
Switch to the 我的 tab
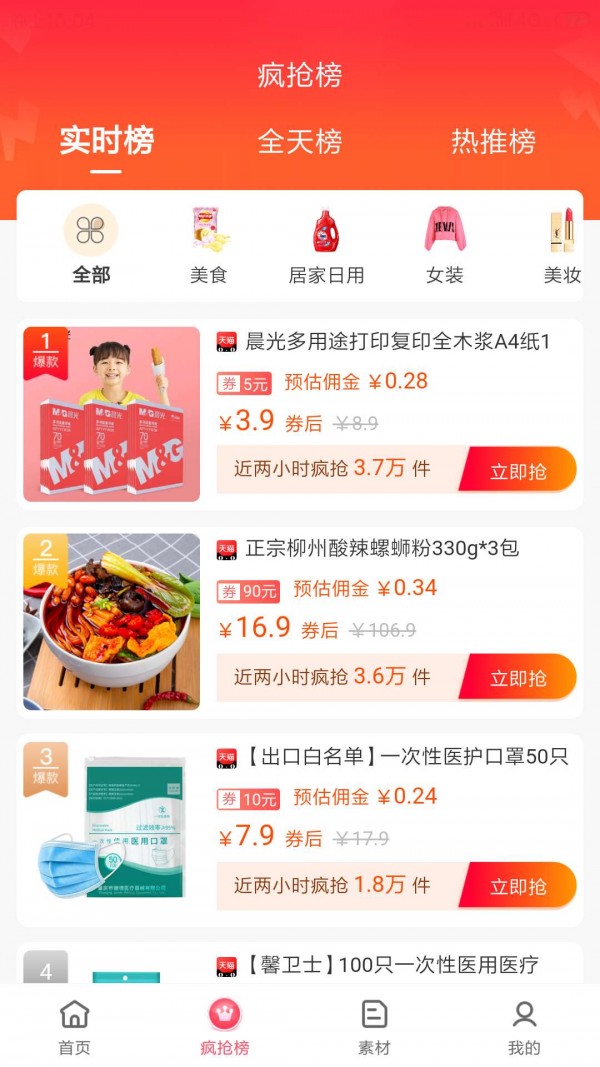[524, 1027]
